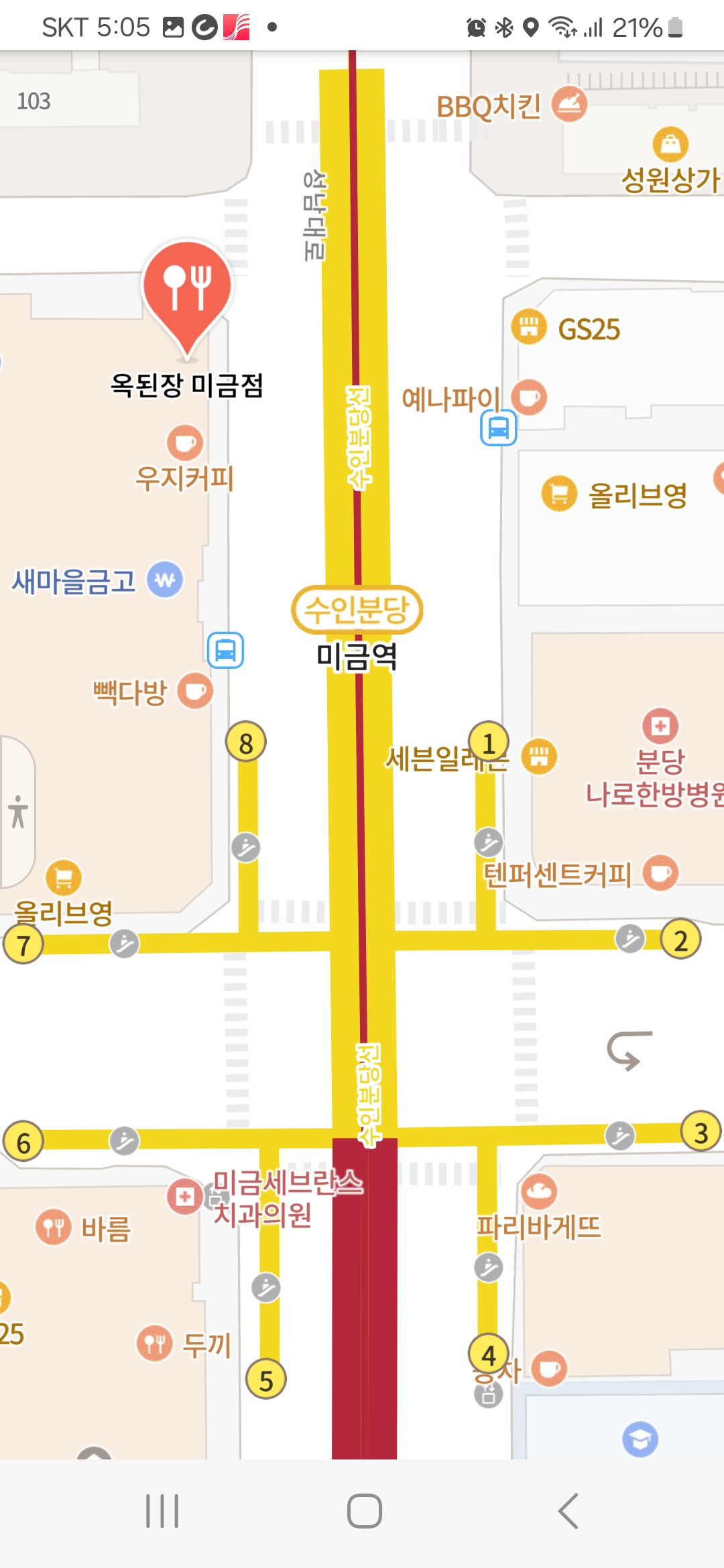The height and width of the screenshot is (1568, 724).
Task: Select the 바름 restaurant marker
Action: 54,1228
